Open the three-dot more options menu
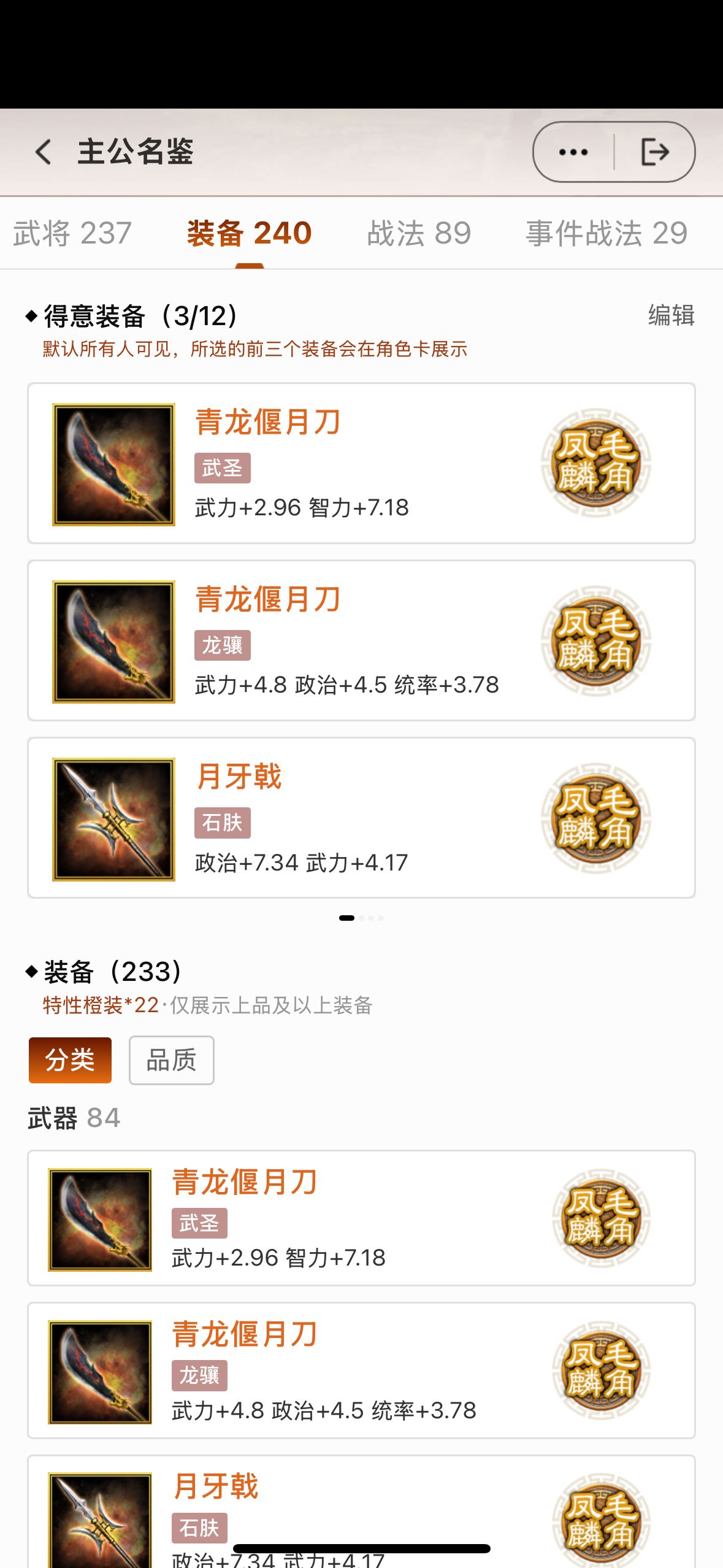The height and width of the screenshot is (1568, 723). pyautogui.click(x=573, y=152)
